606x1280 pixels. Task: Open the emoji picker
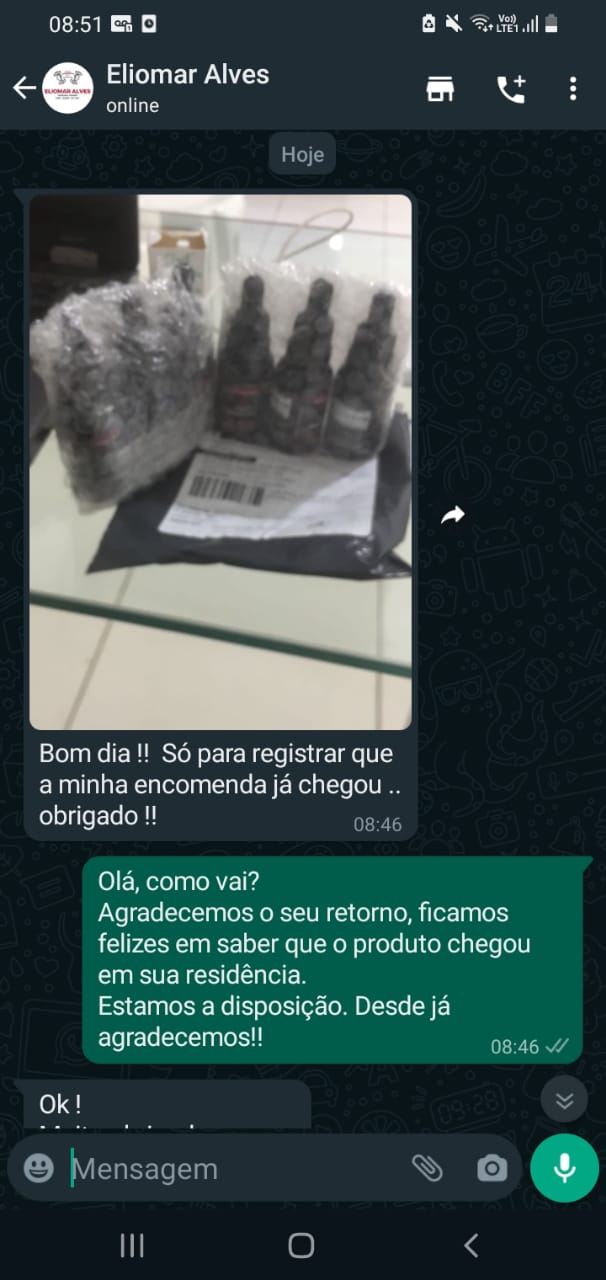coord(39,1167)
